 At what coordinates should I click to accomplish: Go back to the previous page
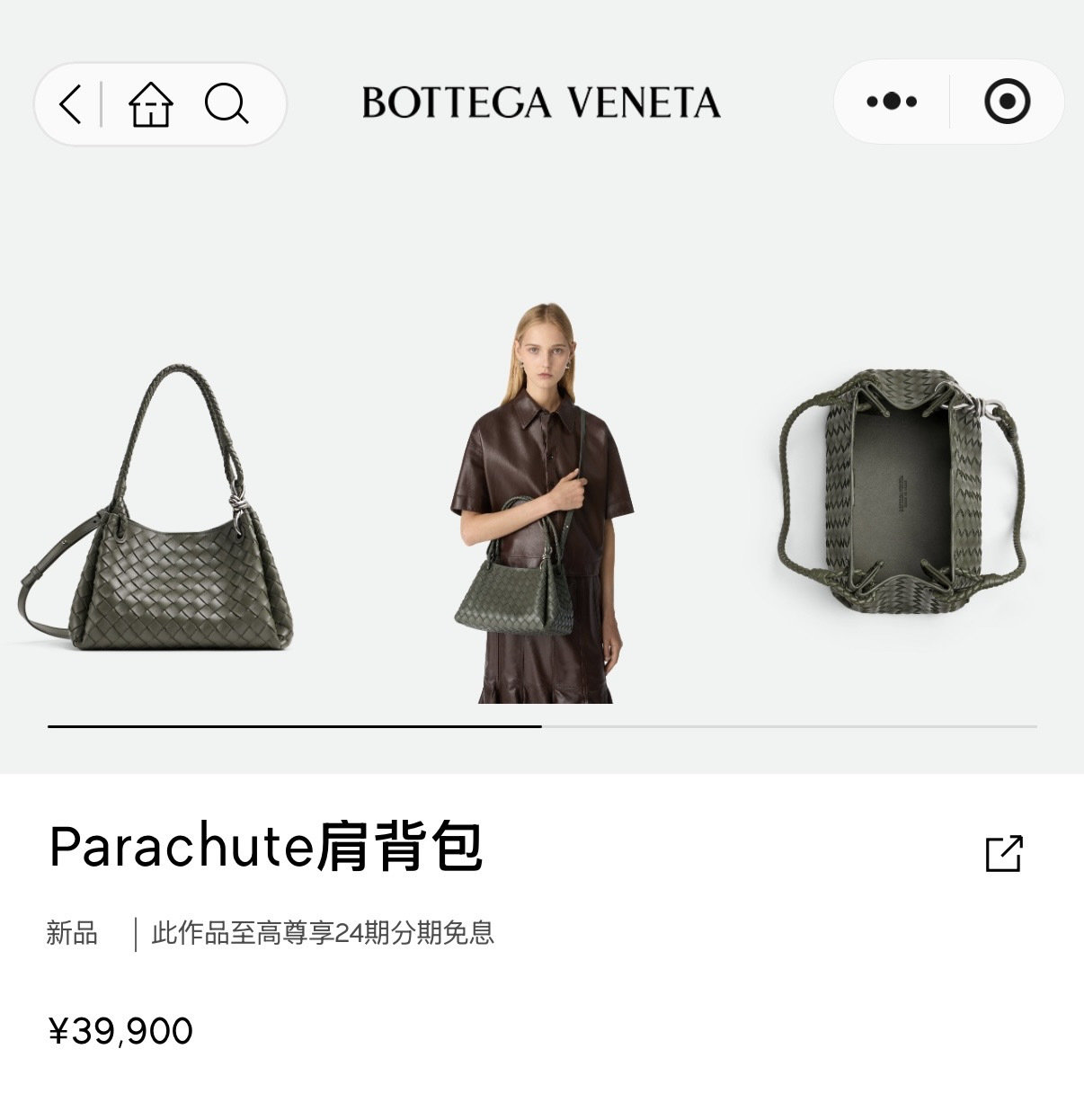[70, 103]
